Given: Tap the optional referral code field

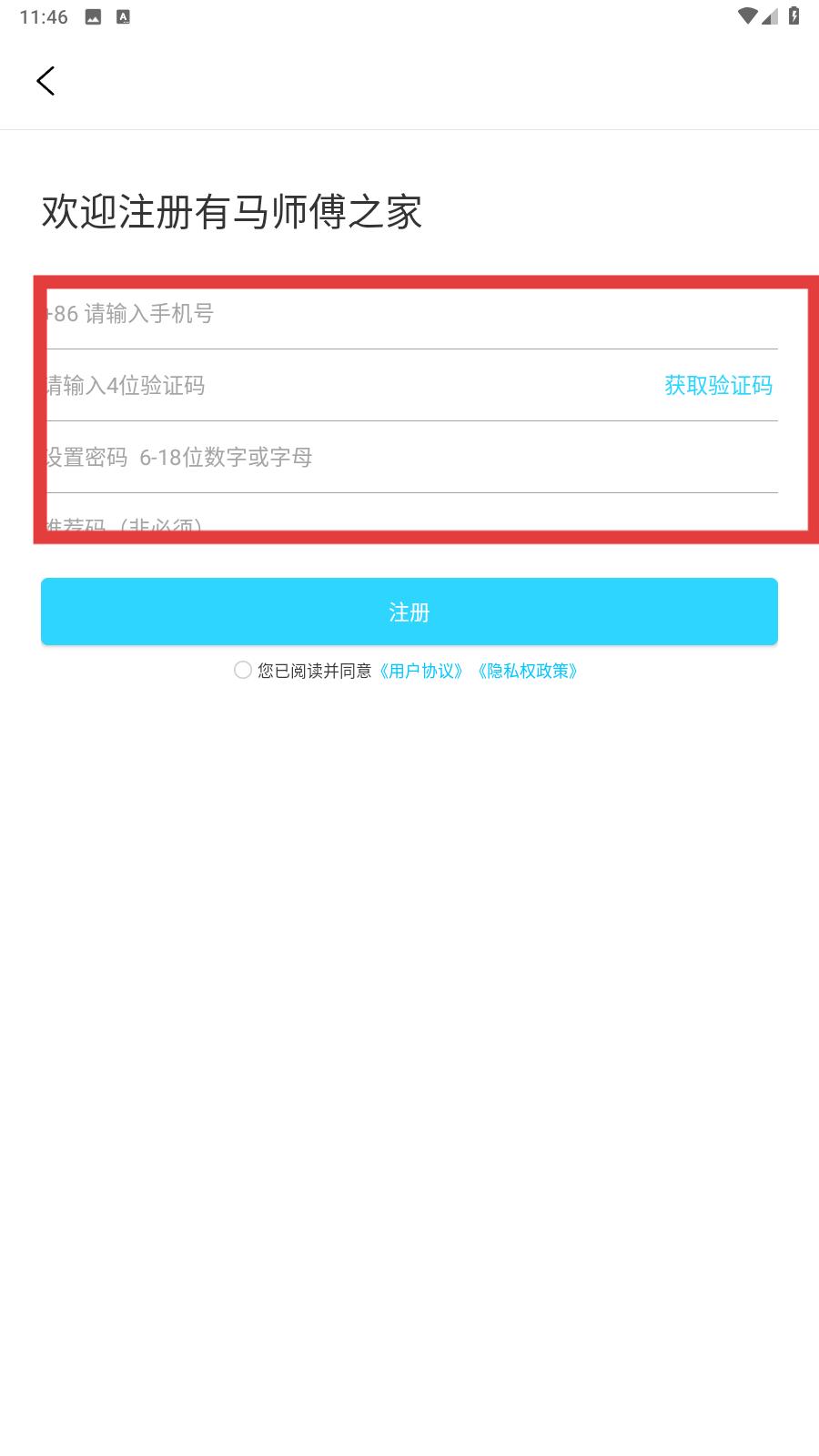Looking at the screenshot, I should point(411,519).
